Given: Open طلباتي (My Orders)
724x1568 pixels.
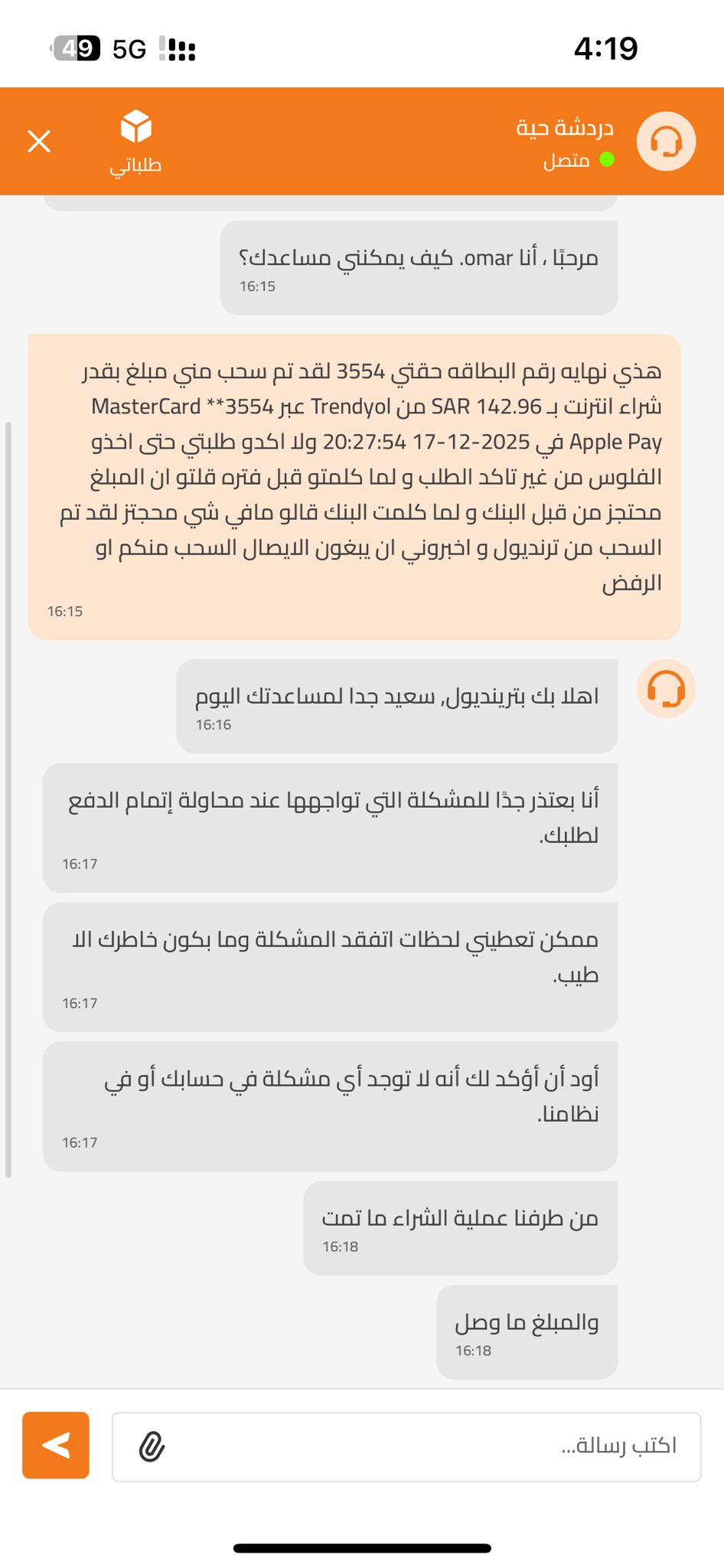Looking at the screenshot, I should coord(135,142).
